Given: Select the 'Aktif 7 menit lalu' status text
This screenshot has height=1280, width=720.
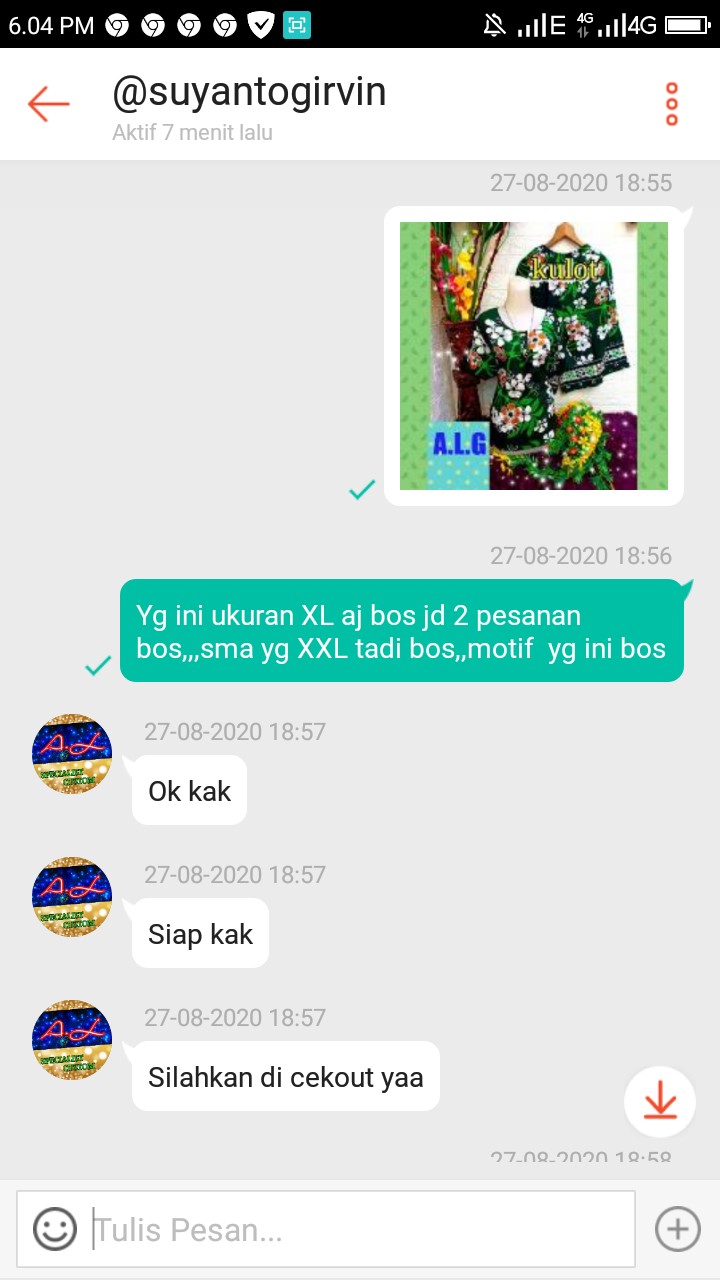Looking at the screenshot, I should pos(192,131).
